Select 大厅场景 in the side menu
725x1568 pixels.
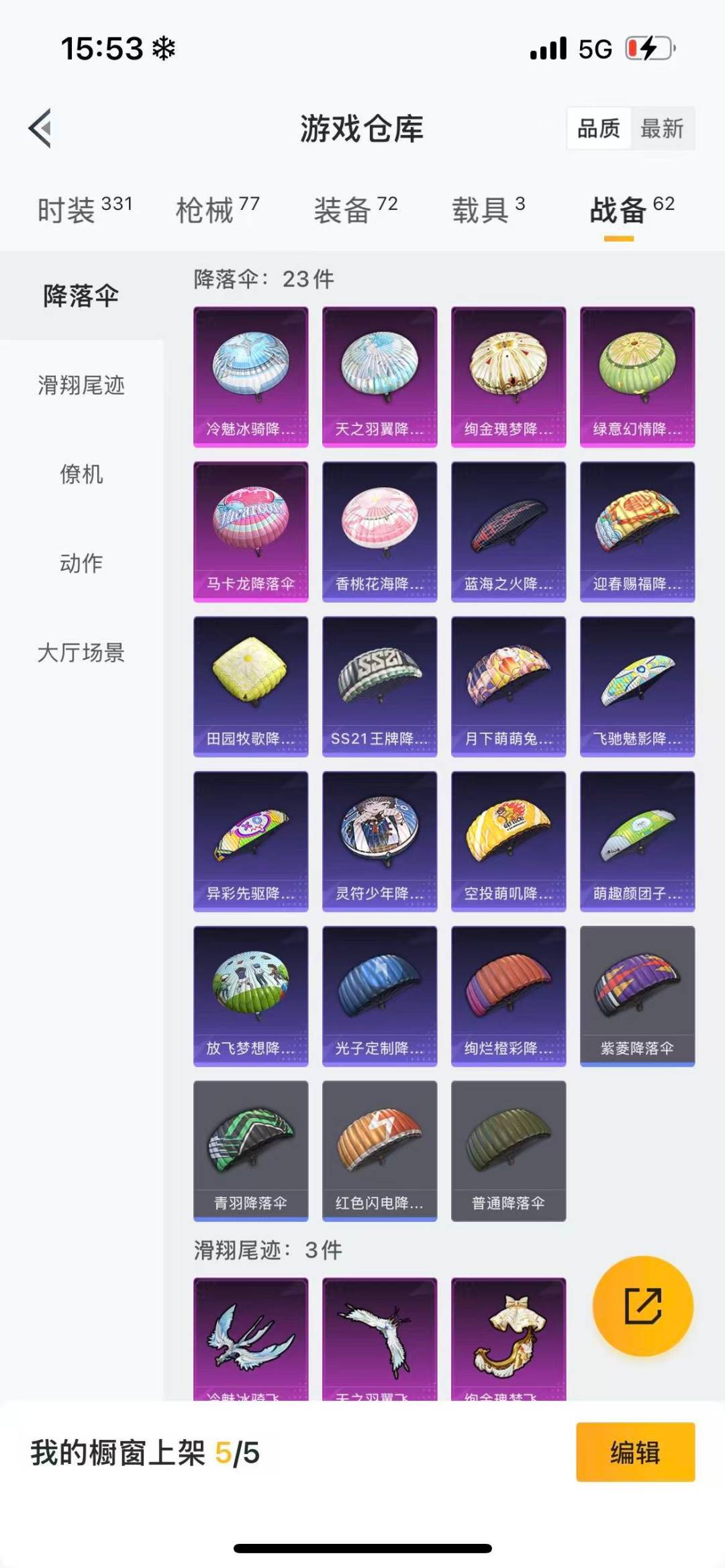pyautogui.click(x=81, y=652)
